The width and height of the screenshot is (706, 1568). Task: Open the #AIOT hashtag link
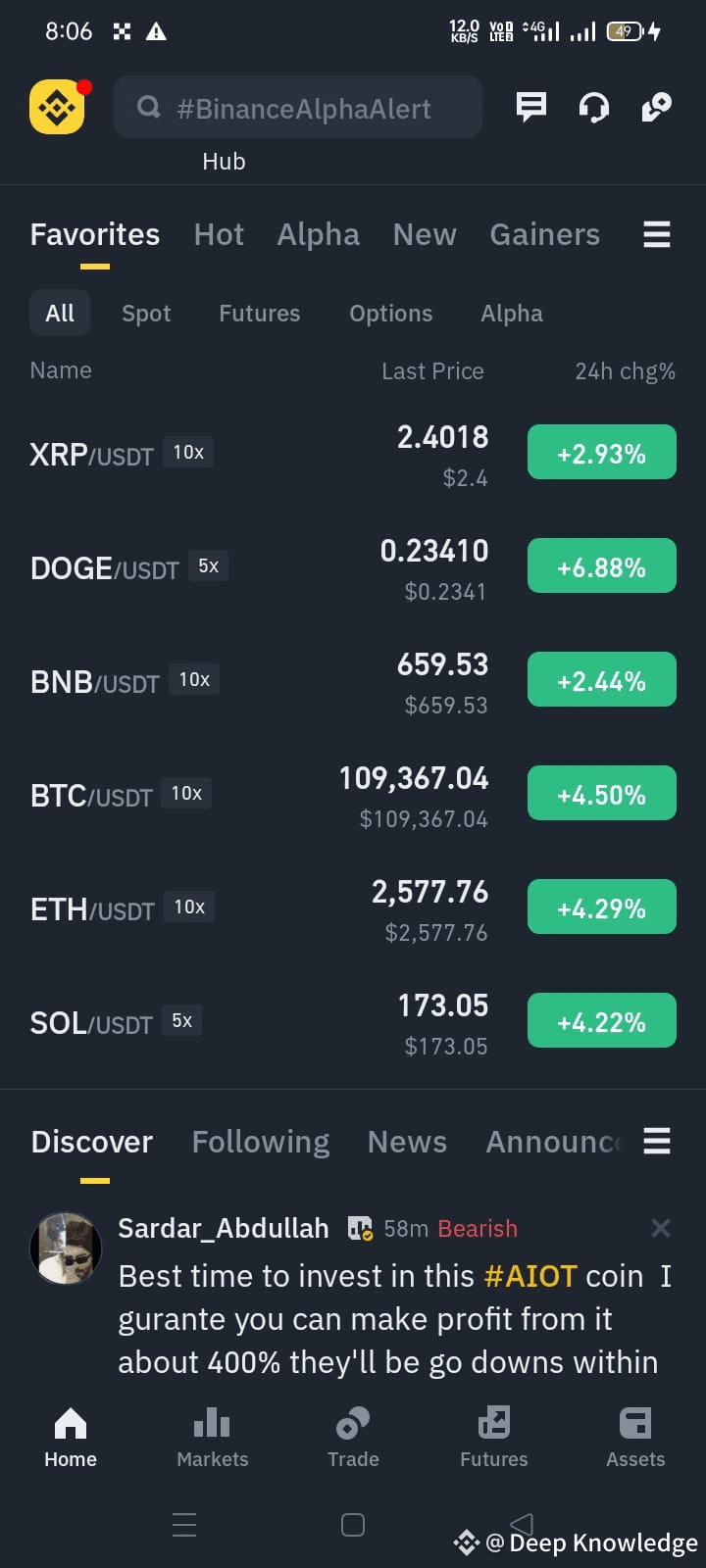tap(530, 1276)
